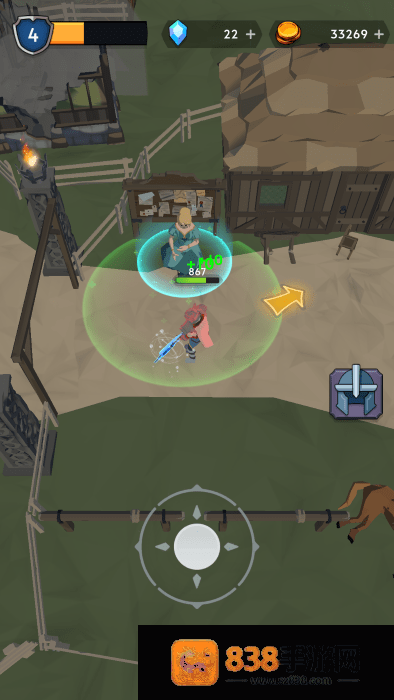Open the helmet equipment button

tap(356, 393)
